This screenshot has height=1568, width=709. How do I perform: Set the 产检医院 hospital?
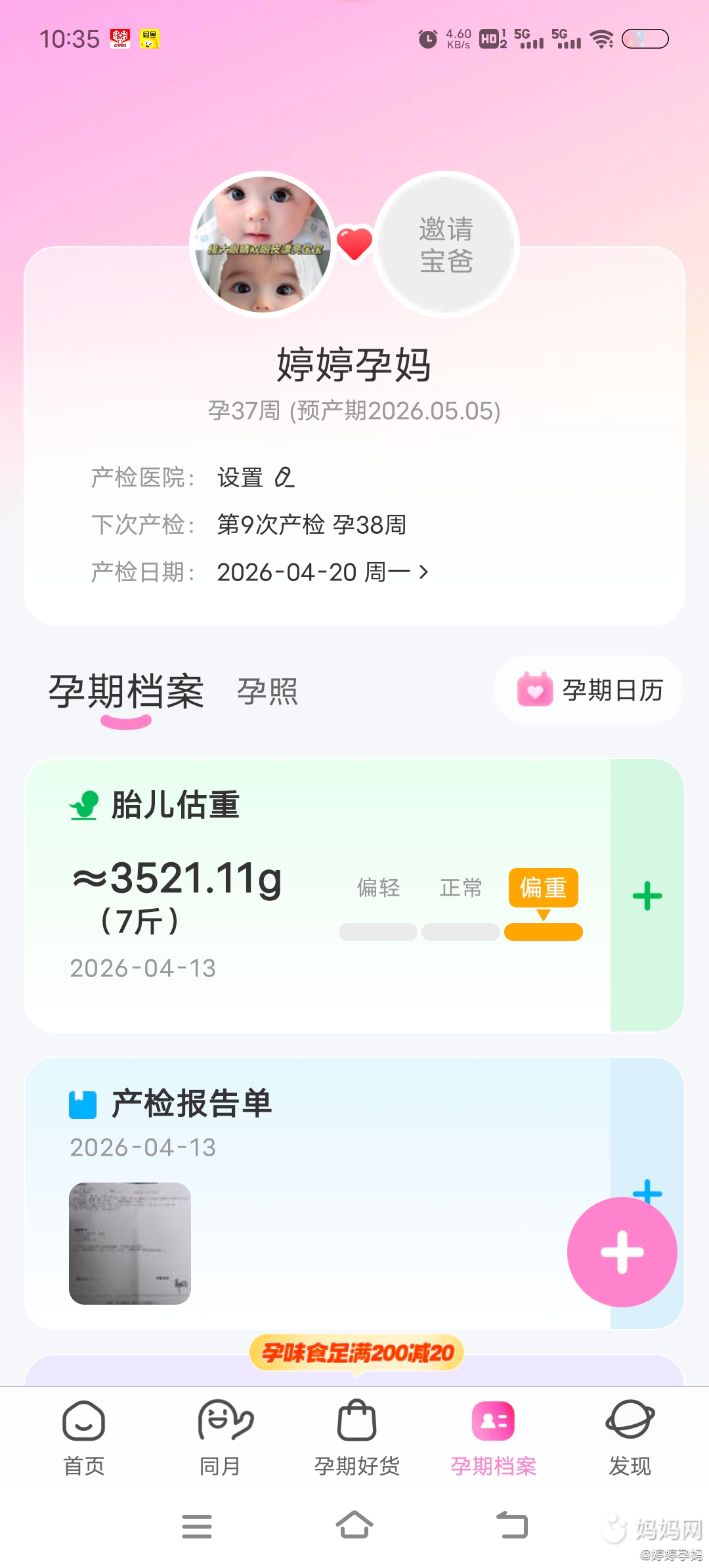(256, 477)
